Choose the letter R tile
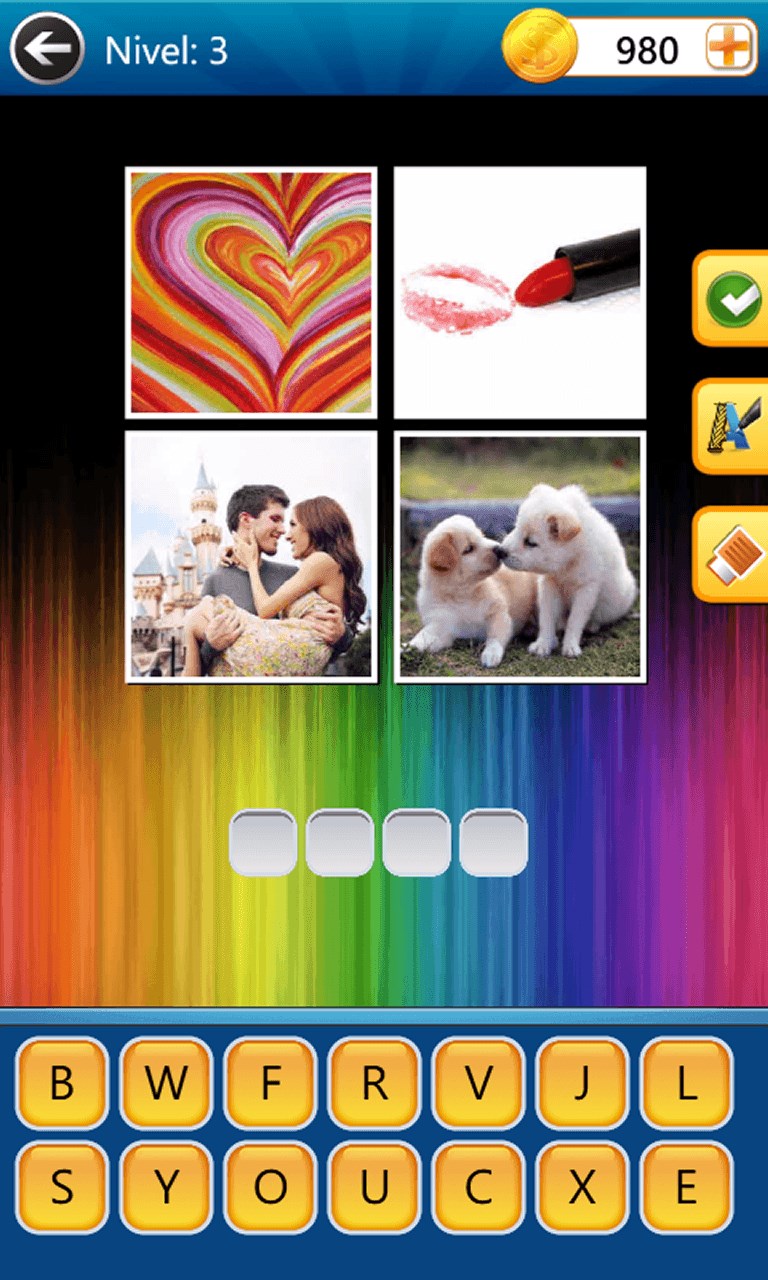The height and width of the screenshot is (1280, 768). (374, 1083)
